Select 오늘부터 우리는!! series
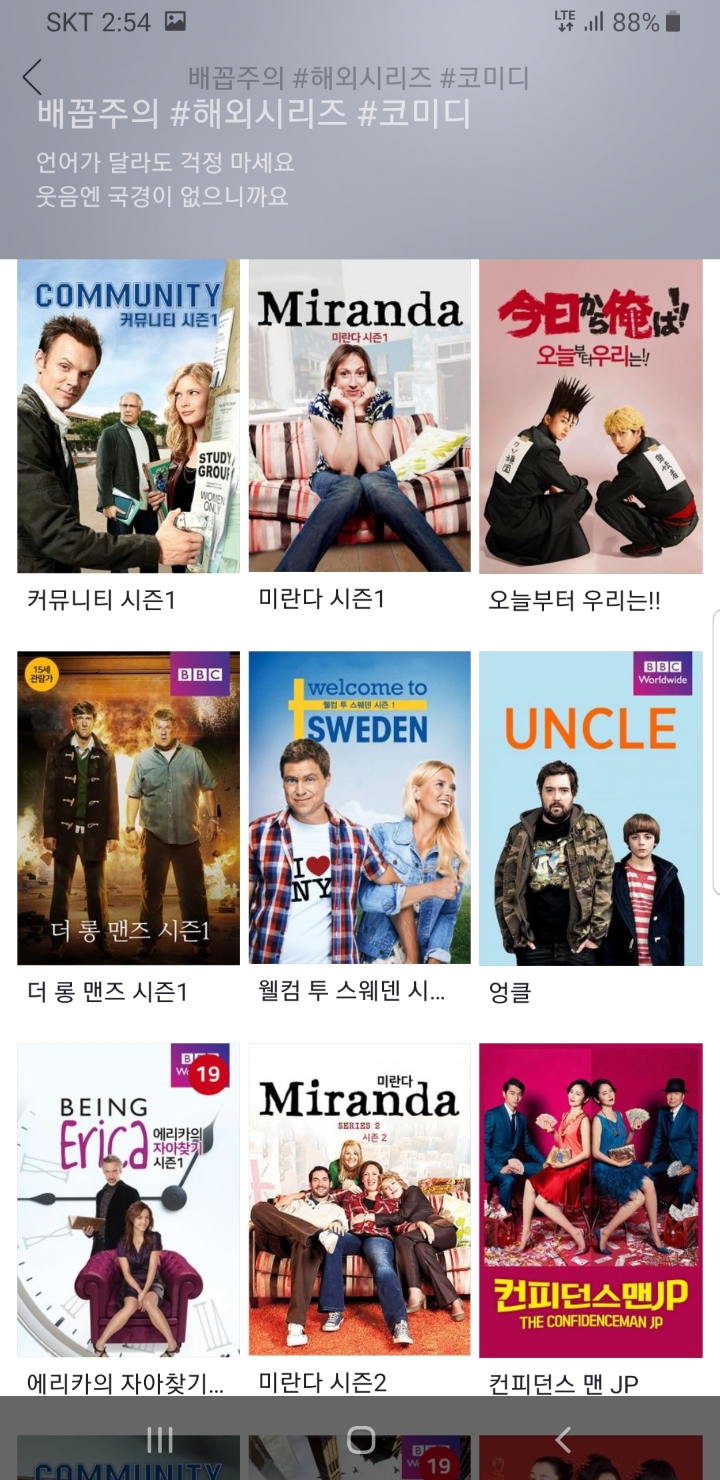The image size is (720, 1480). (590, 416)
